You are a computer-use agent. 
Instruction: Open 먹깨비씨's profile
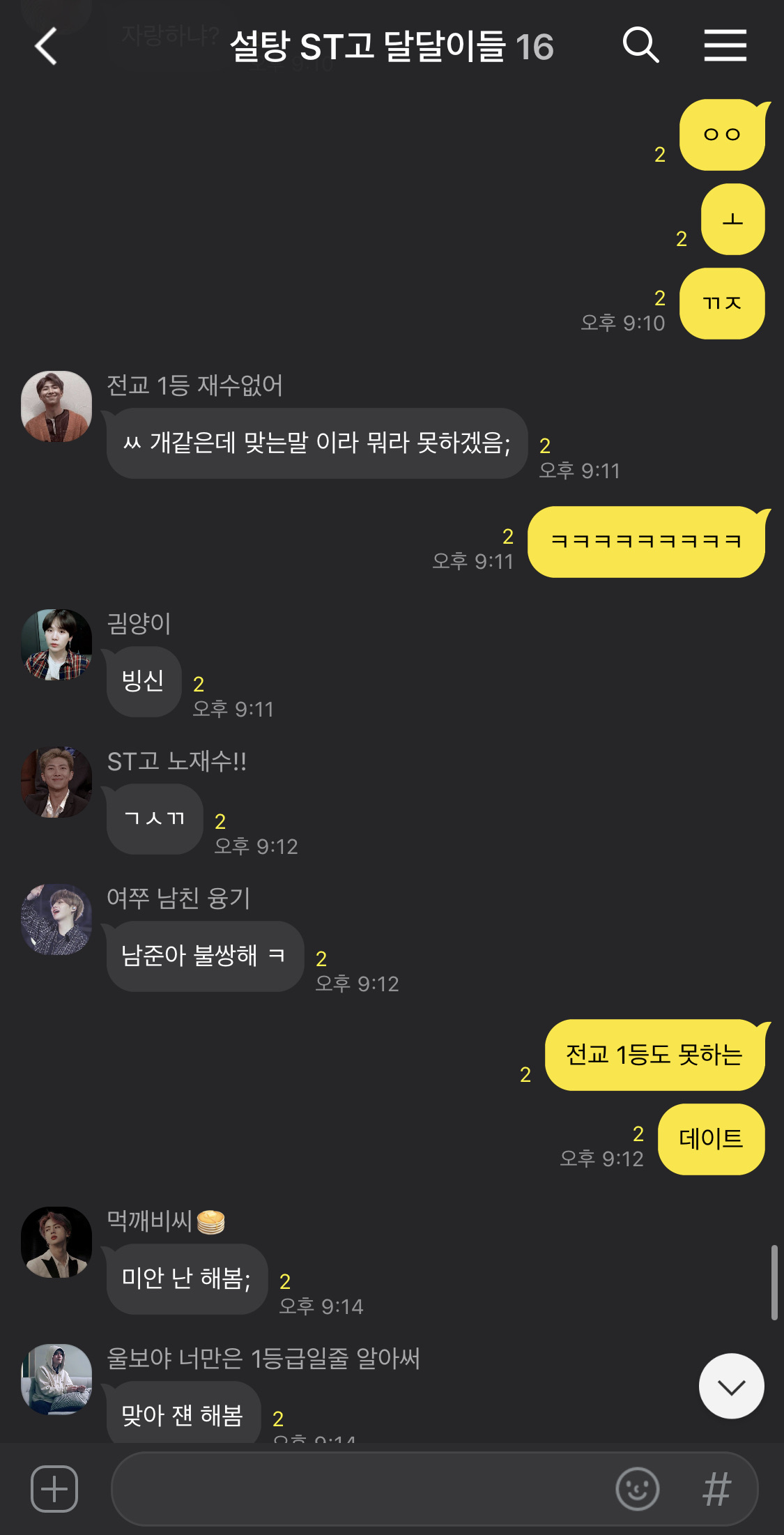[x=56, y=1242]
